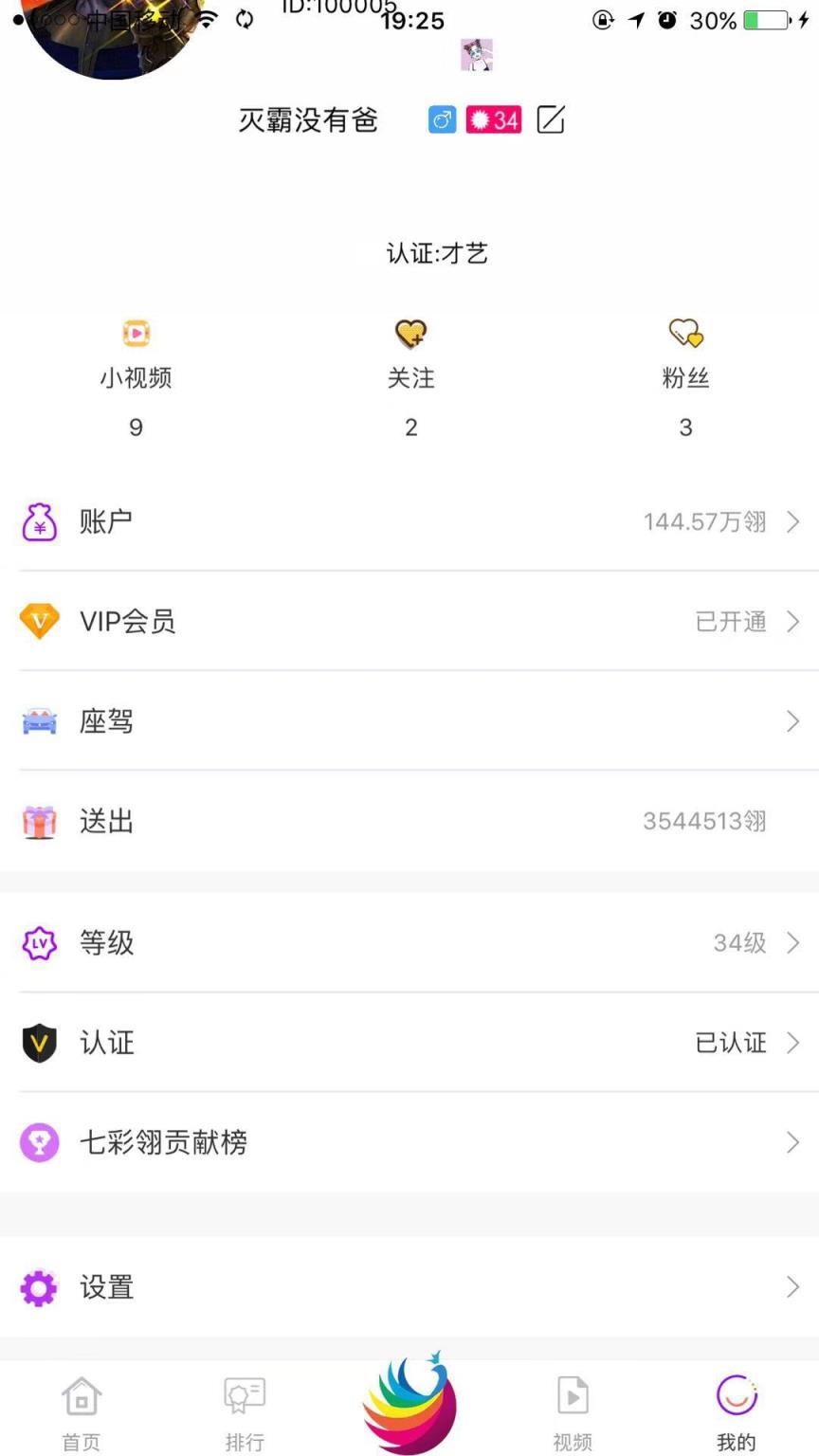The height and width of the screenshot is (1456, 819).
Task: Tap the 已开通 VIP status link
Action: [730, 621]
